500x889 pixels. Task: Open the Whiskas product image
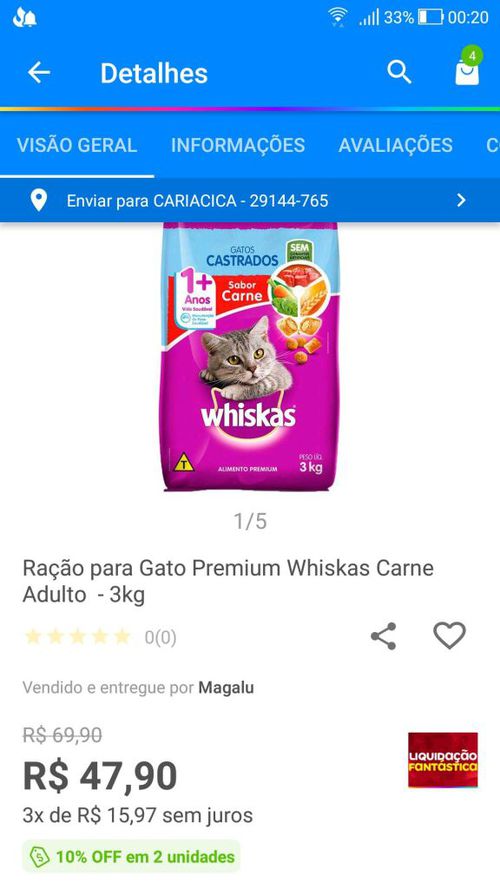249,357
